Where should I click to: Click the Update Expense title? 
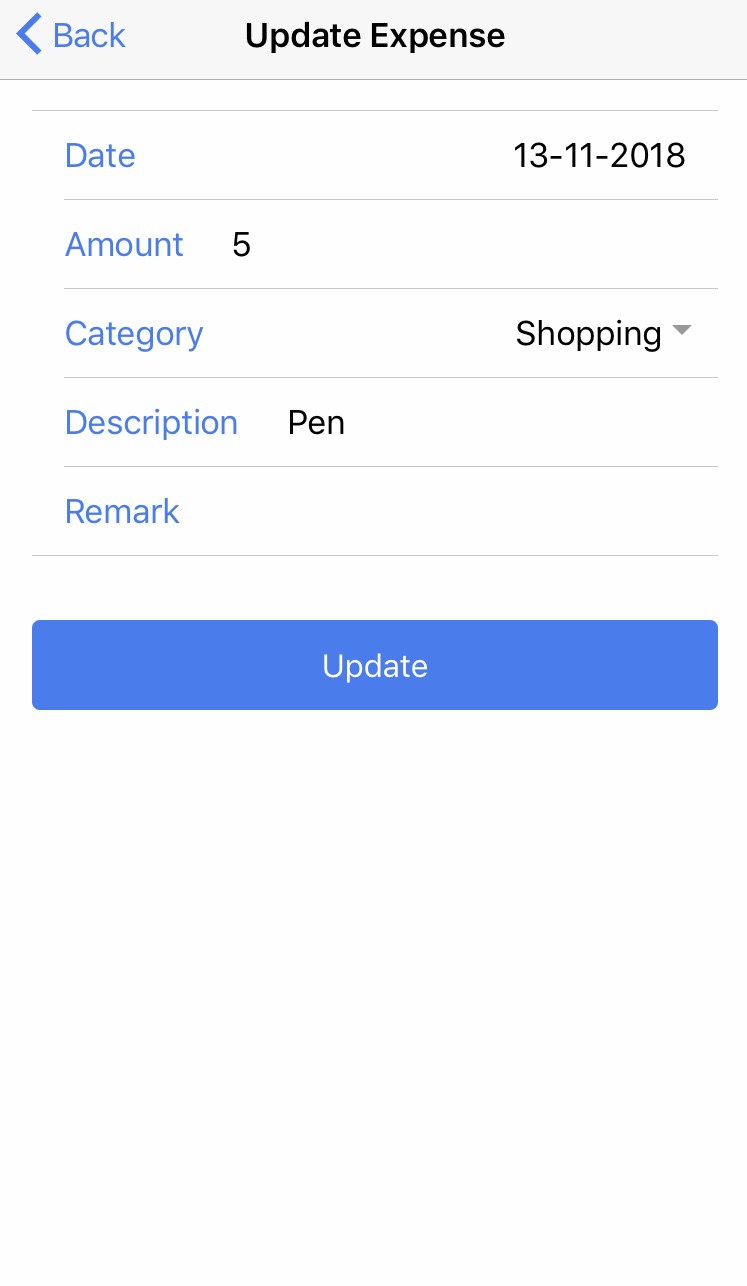coord(375,35)
